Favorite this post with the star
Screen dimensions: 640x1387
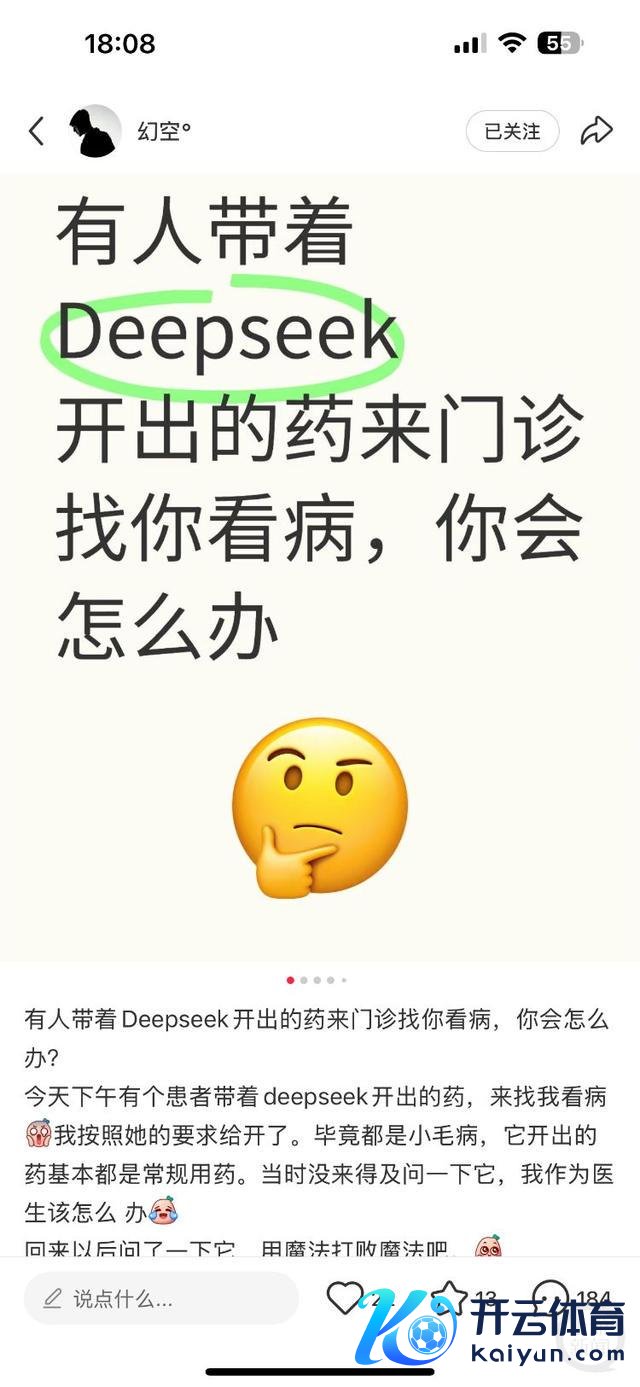(x=449, y=1298)
